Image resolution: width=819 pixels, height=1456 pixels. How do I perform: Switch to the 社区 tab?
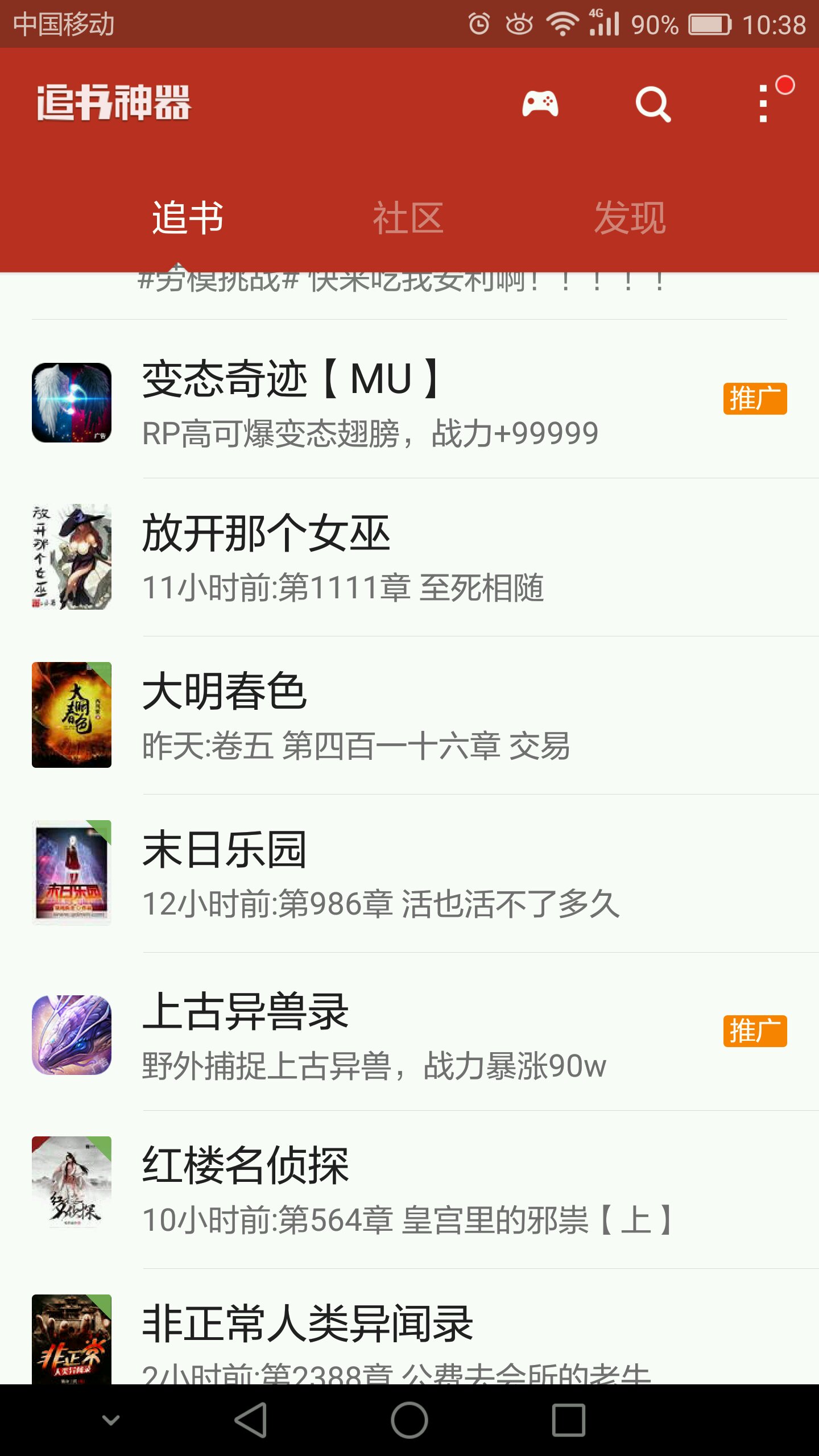(x=408, y=218)
